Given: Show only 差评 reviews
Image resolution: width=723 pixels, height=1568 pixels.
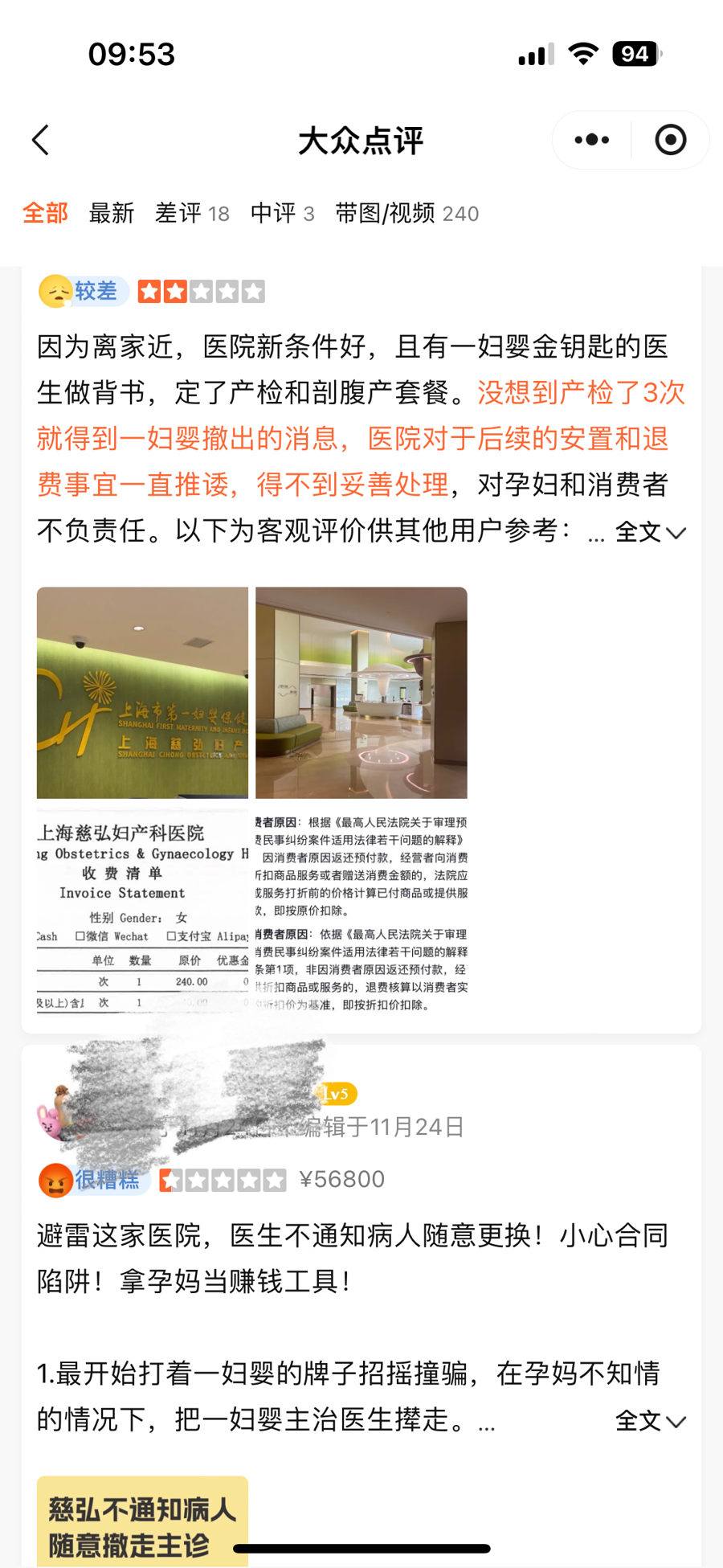Looking at the screenshot, I should click(x=192, y=214).
